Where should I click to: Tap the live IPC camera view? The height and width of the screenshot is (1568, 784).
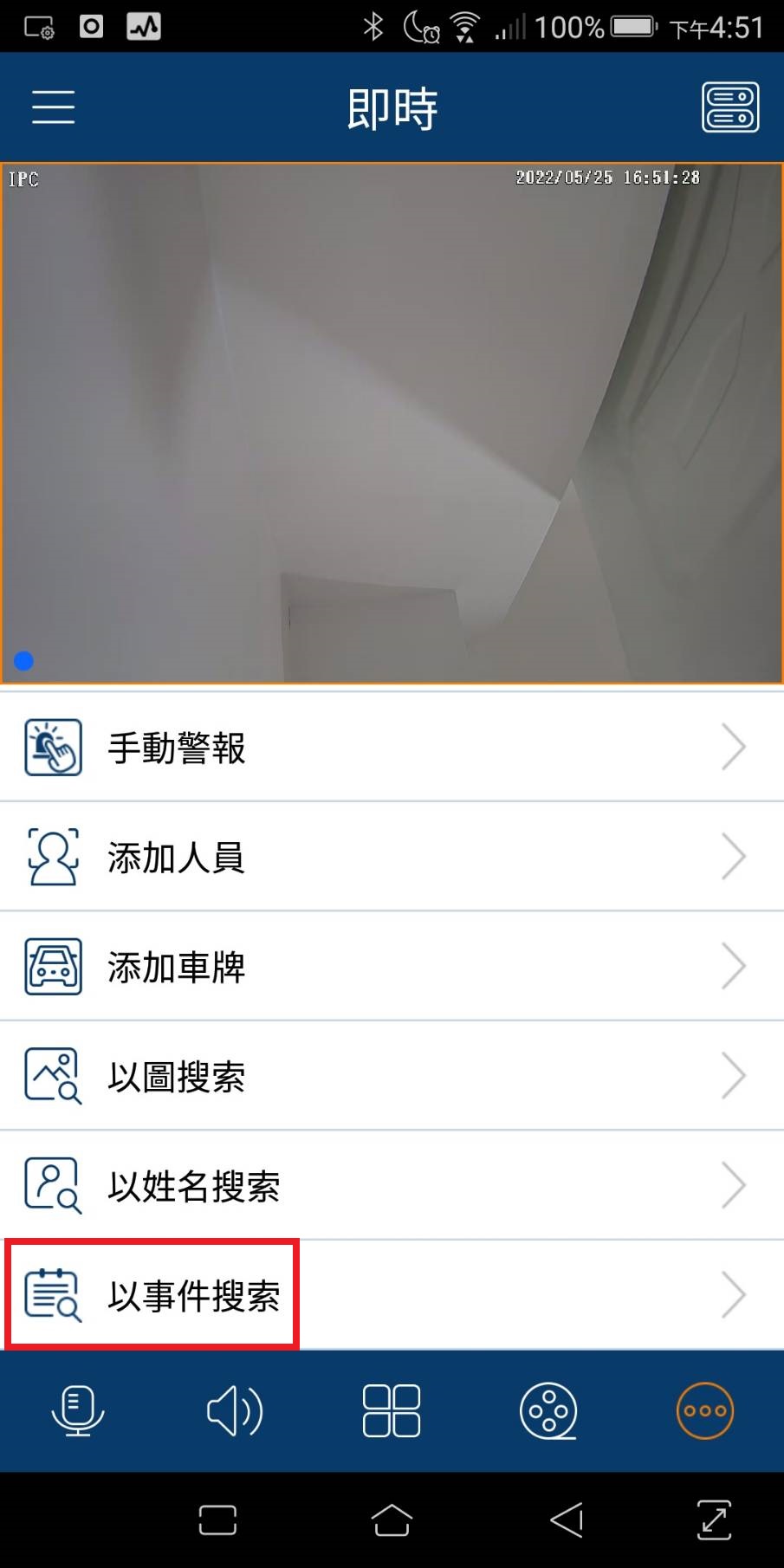coord(392,423)
